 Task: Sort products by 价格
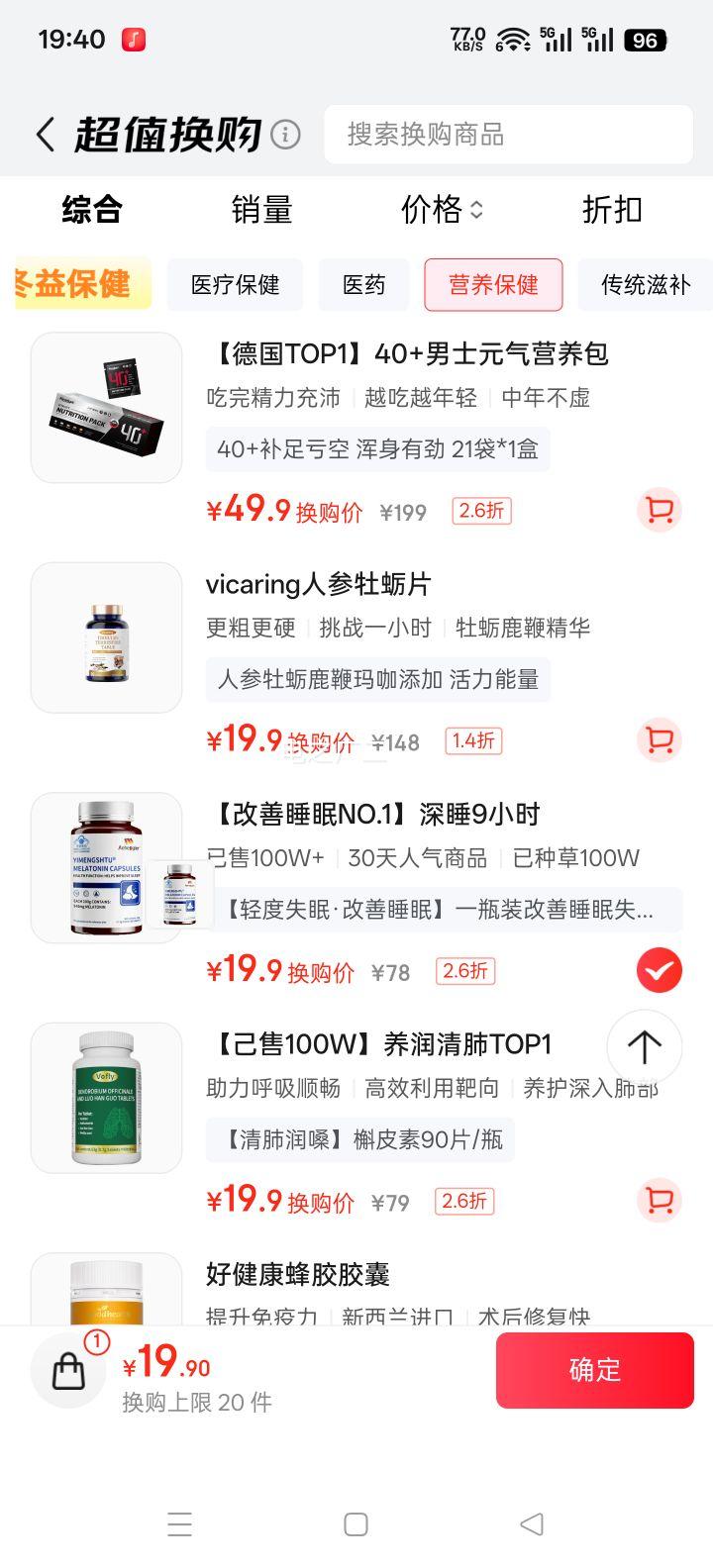(x=442, y=210)
